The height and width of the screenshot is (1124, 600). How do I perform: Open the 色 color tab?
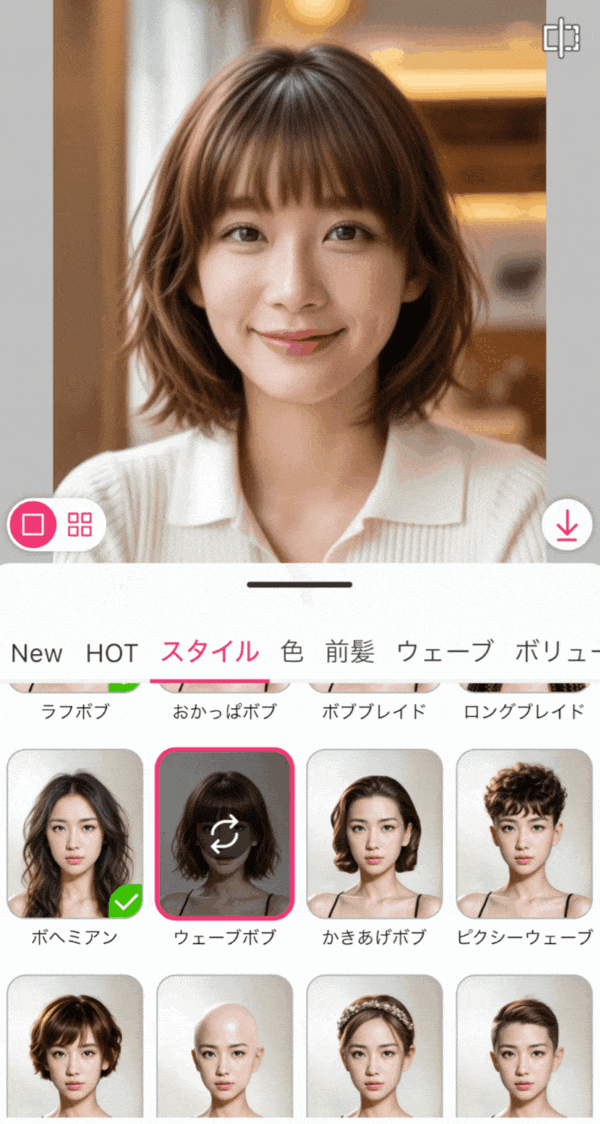[292, 654]
